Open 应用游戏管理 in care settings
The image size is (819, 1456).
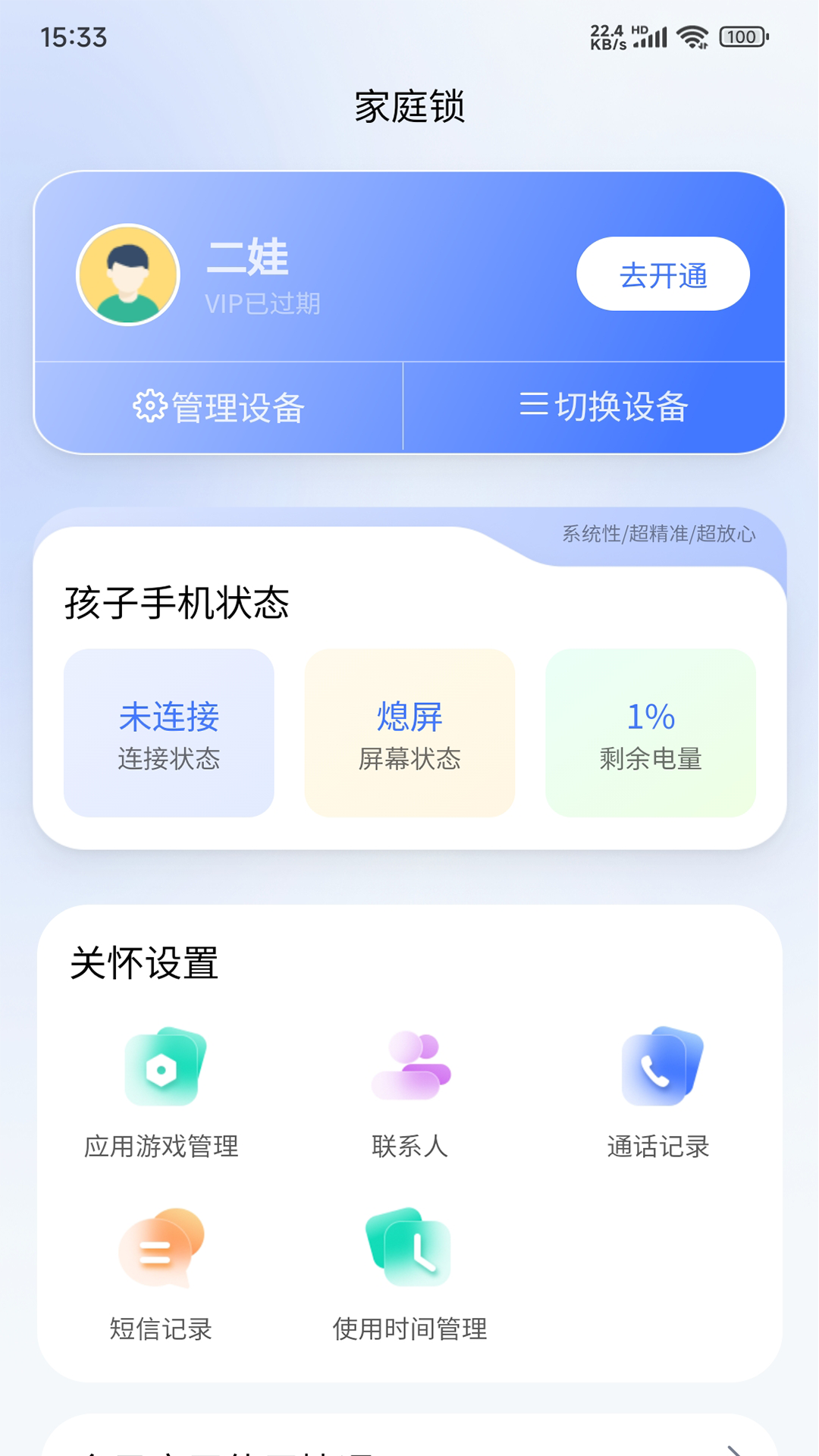[162, 1093]
